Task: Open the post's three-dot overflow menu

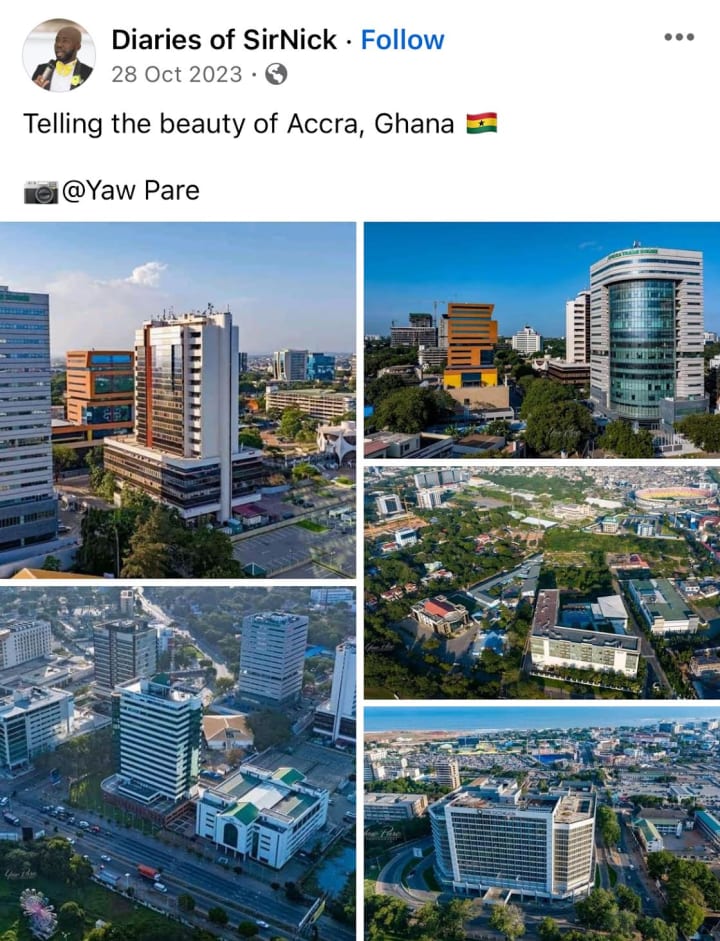Action: [678, 38]
